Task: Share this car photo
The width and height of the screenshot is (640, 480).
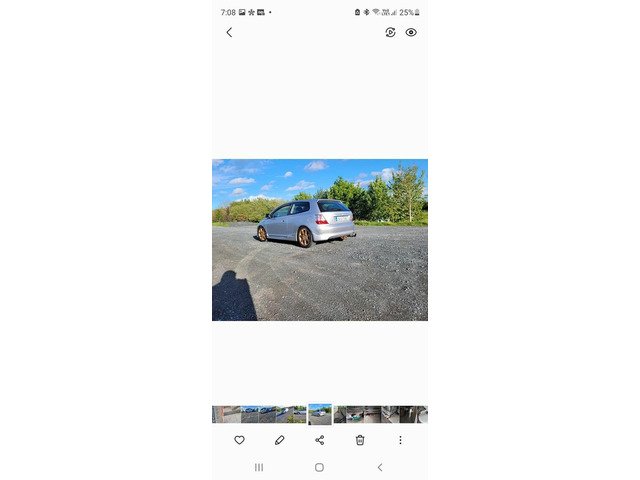Action: [x=320, y=440]
